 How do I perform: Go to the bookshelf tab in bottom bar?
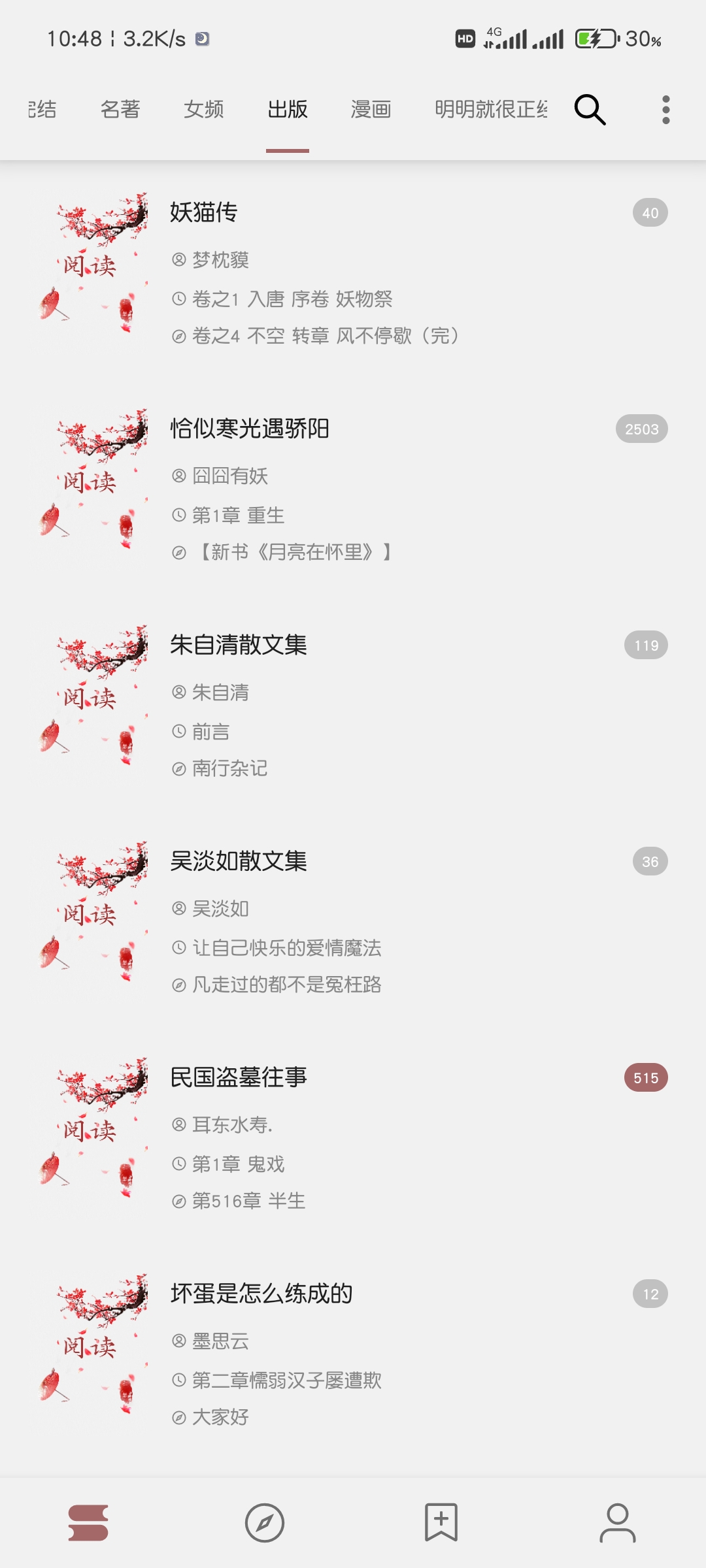tap(88, 1522)
